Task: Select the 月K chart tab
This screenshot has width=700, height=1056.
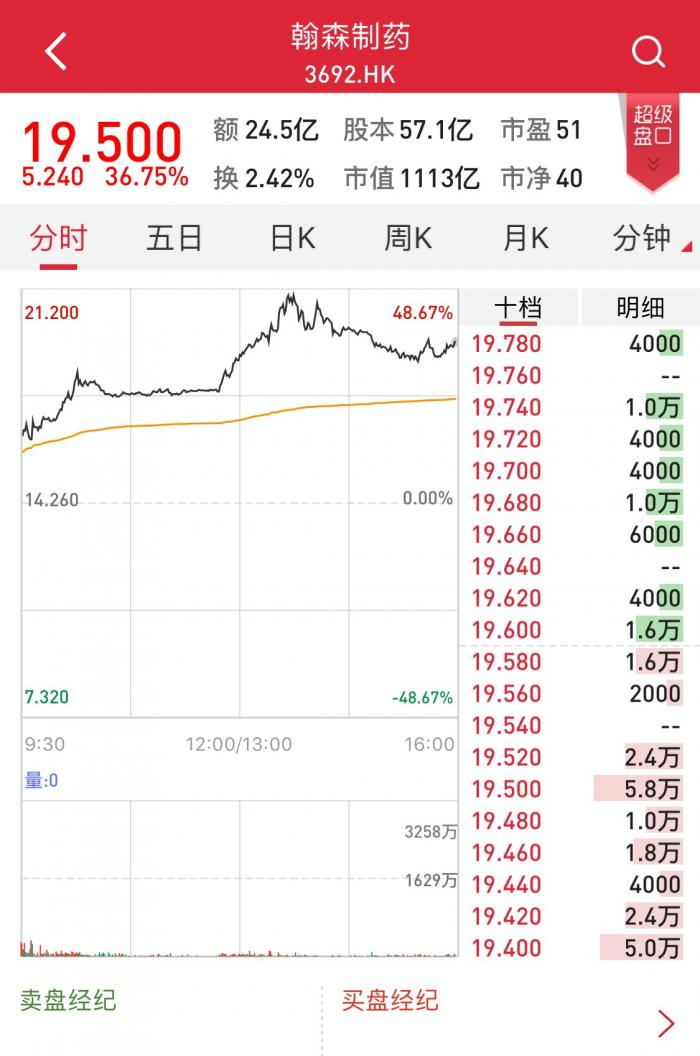Action: (x=525, y=238)
